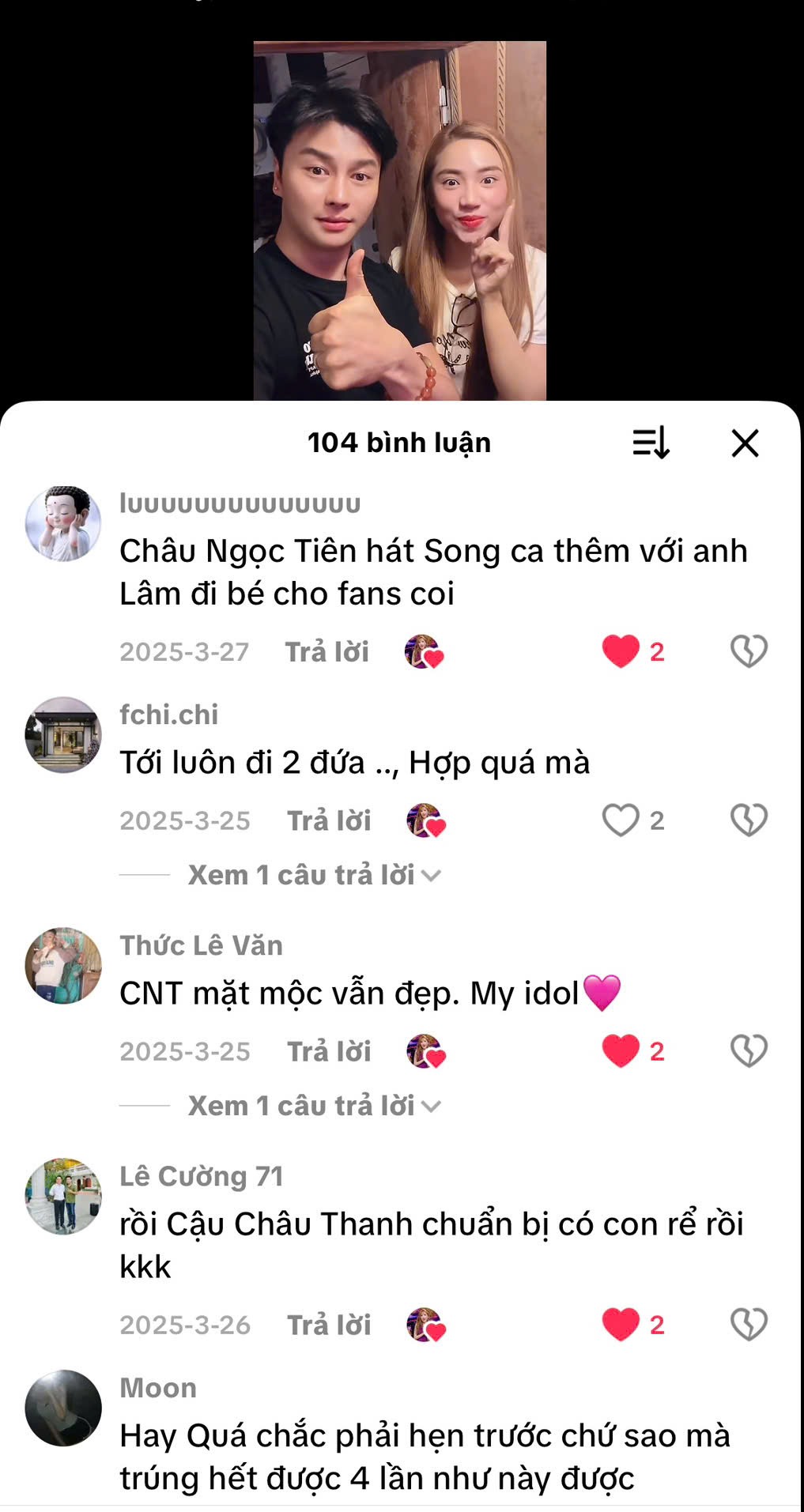Reply to fchi.chi's comment

point(329,821)
